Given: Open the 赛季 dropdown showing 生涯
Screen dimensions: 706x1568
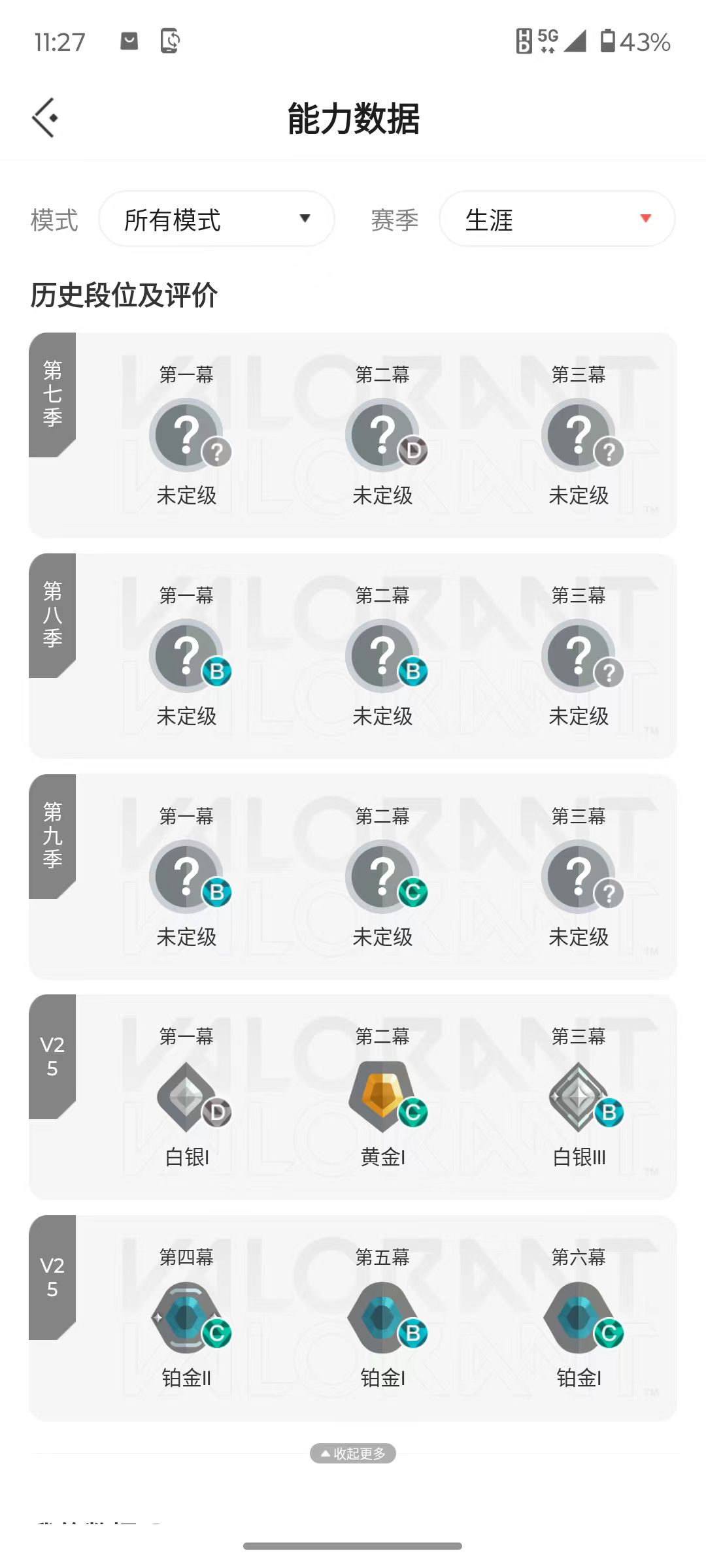Looking at the screenshot, I should (x=557, y=219).
